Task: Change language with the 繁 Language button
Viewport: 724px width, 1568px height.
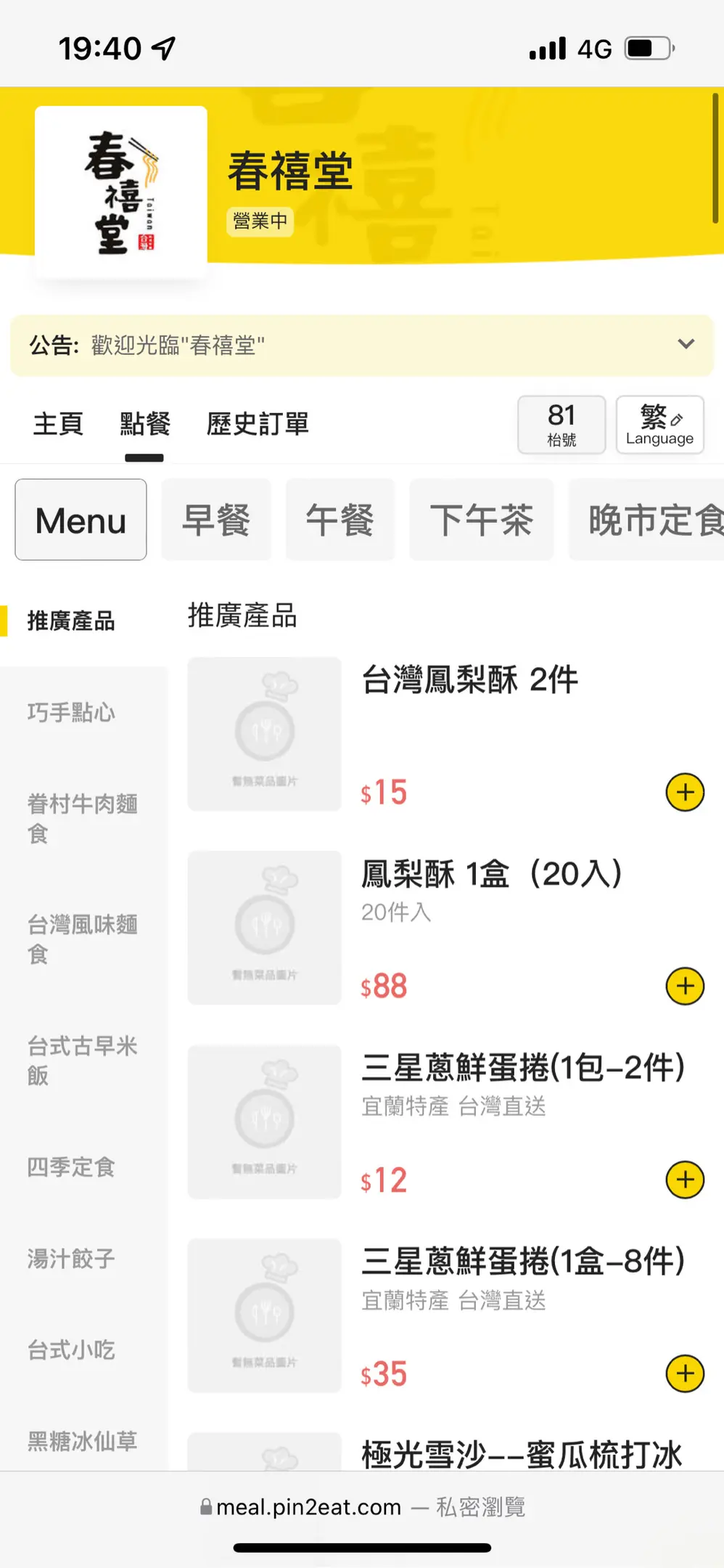Action: pyautogui.click(x=659, y=425)
